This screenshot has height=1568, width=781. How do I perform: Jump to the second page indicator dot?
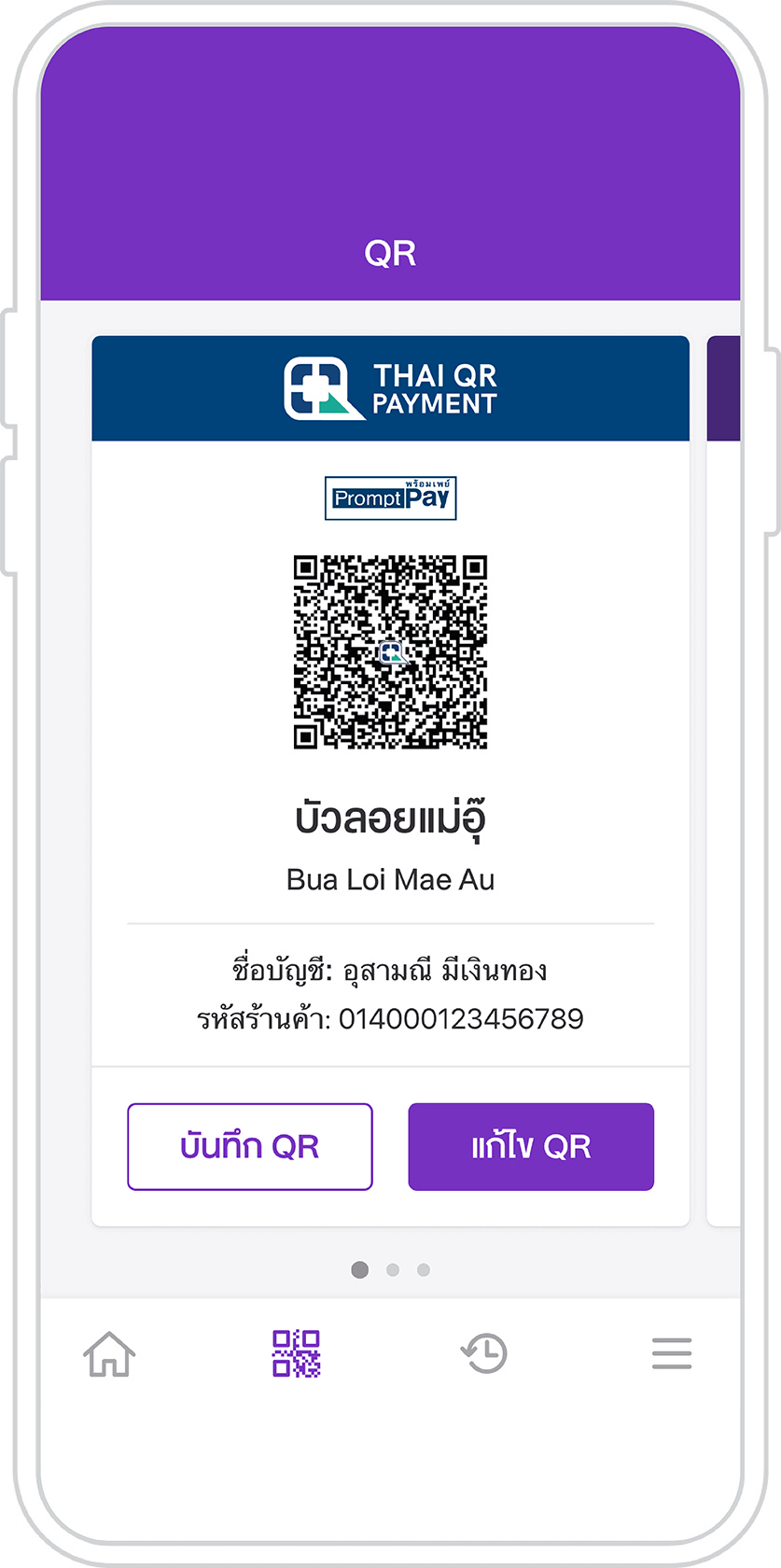click(x=393, y=1269)
